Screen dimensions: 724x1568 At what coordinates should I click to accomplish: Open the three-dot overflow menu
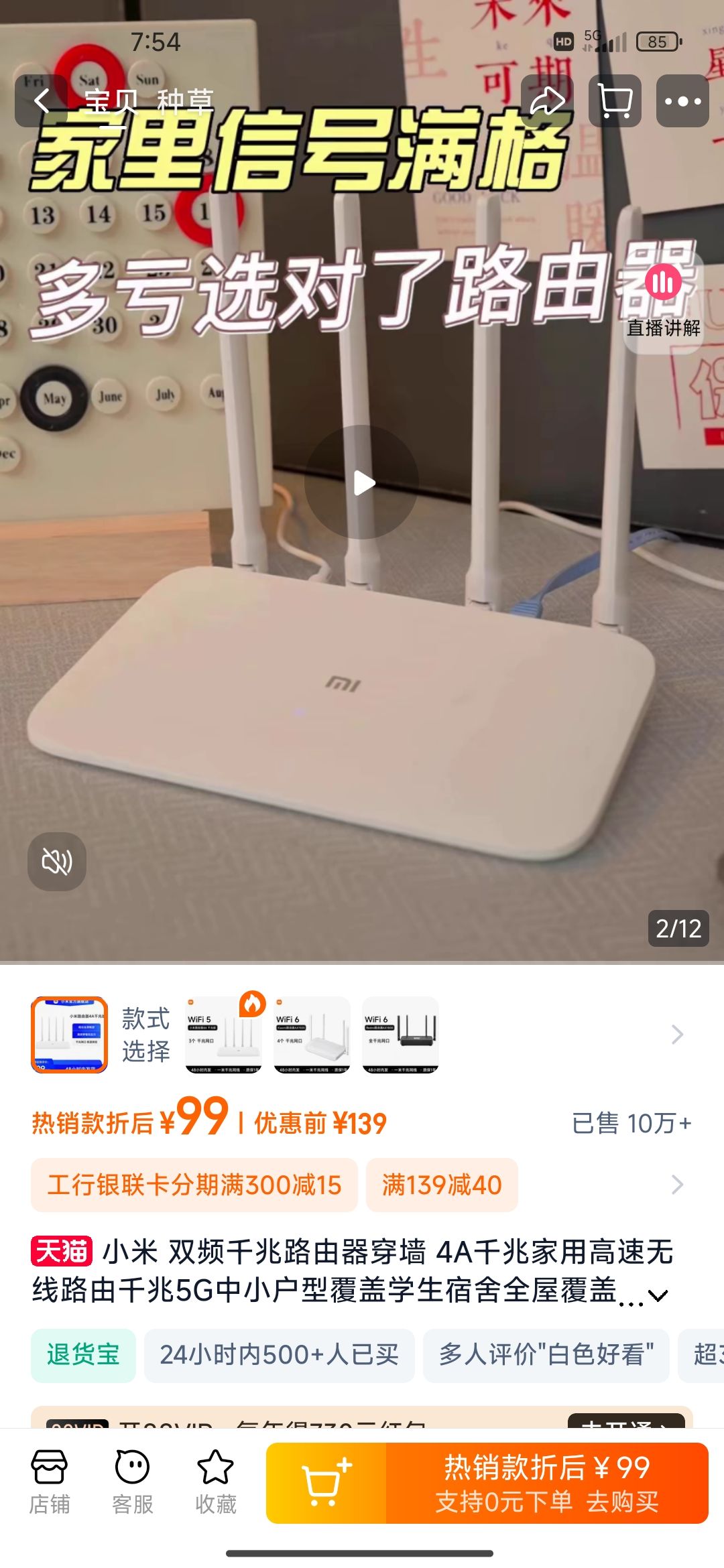pos(682,101)
